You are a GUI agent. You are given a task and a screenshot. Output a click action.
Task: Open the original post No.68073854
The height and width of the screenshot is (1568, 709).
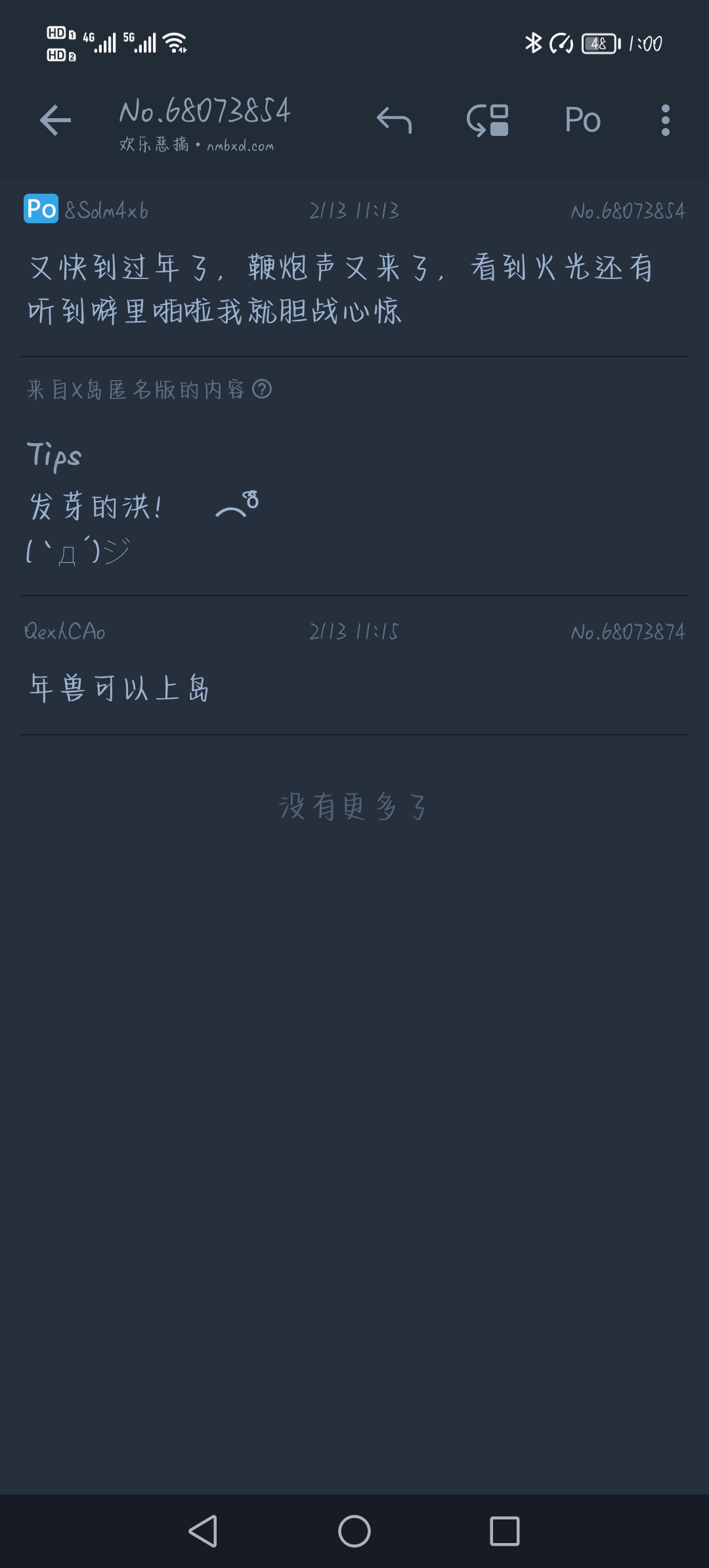341,289
